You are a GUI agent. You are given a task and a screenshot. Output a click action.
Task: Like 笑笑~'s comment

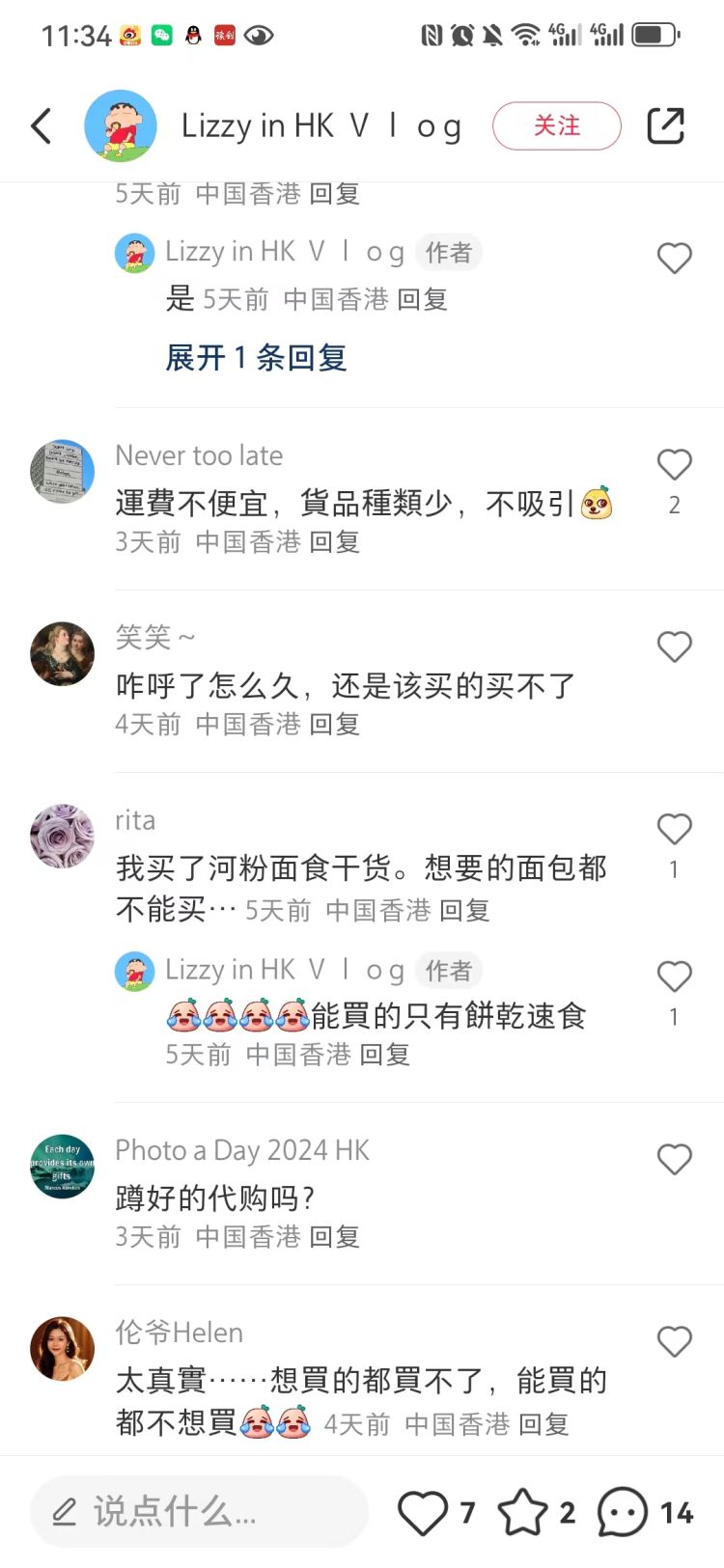[x=674, y=647]
